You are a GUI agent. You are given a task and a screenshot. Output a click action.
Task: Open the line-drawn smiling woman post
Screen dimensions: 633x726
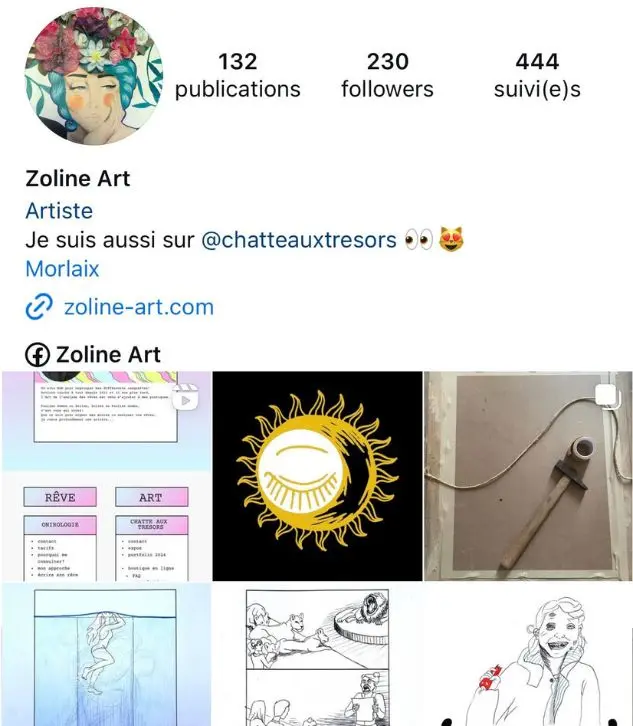pos(528,655)
